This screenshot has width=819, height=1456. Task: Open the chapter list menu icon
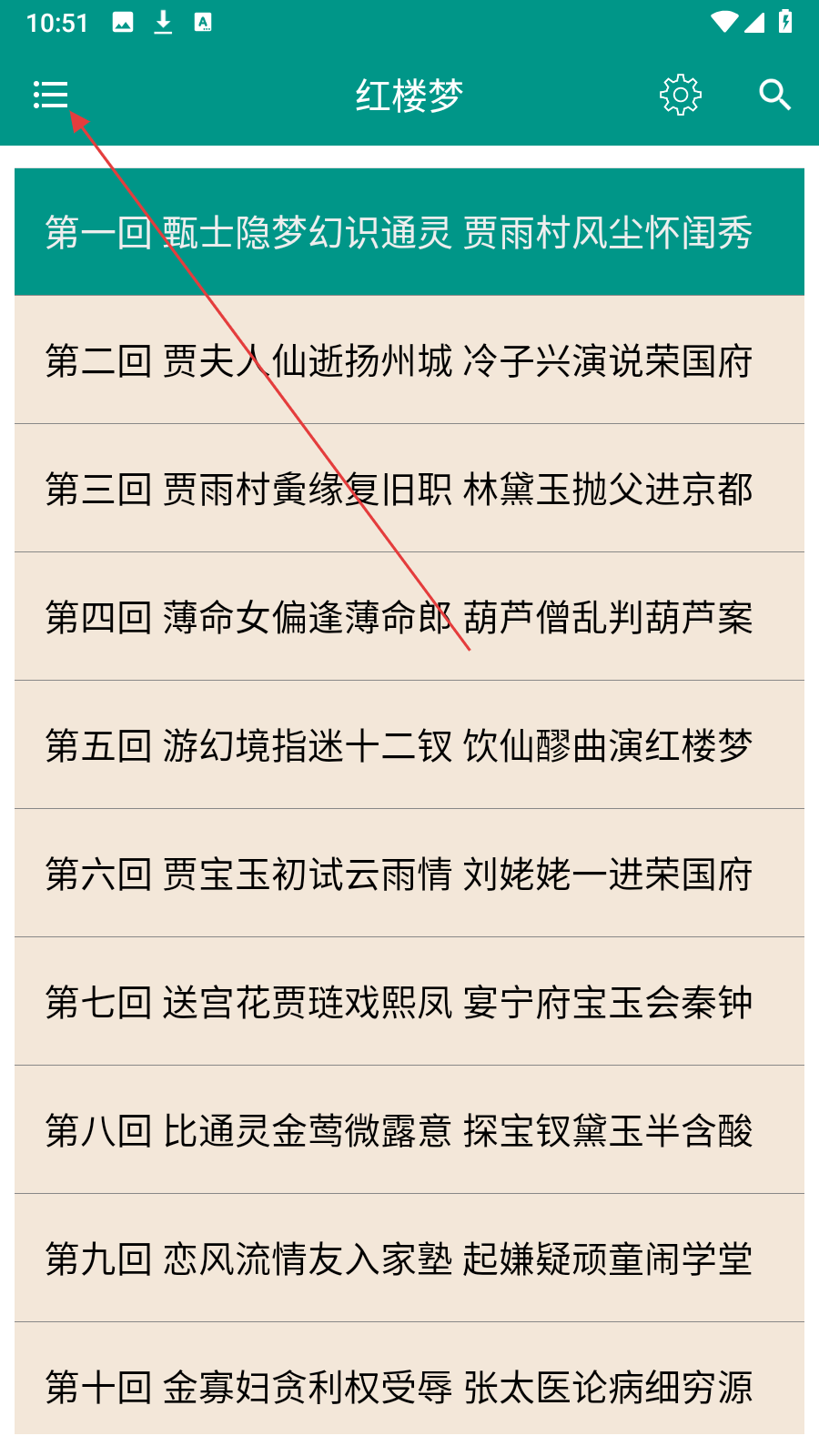(x=51, y=95)
